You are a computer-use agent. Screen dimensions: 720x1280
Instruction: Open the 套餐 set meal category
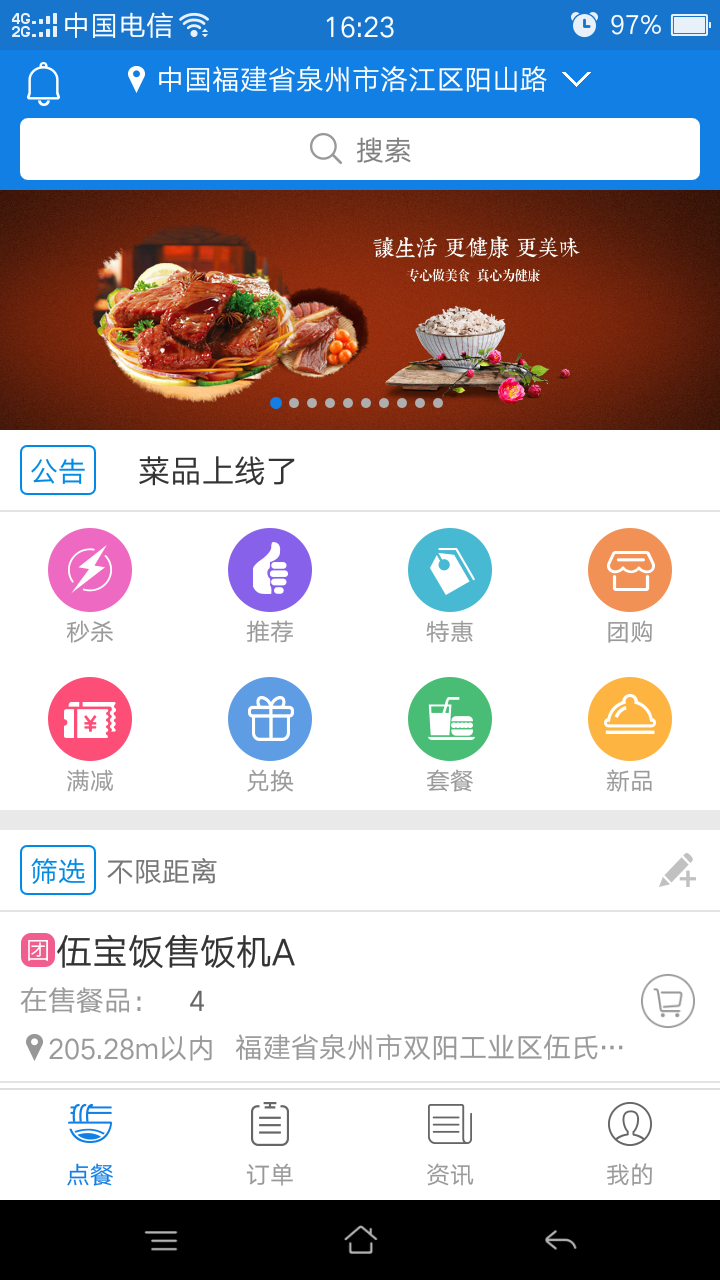[450, 735]
